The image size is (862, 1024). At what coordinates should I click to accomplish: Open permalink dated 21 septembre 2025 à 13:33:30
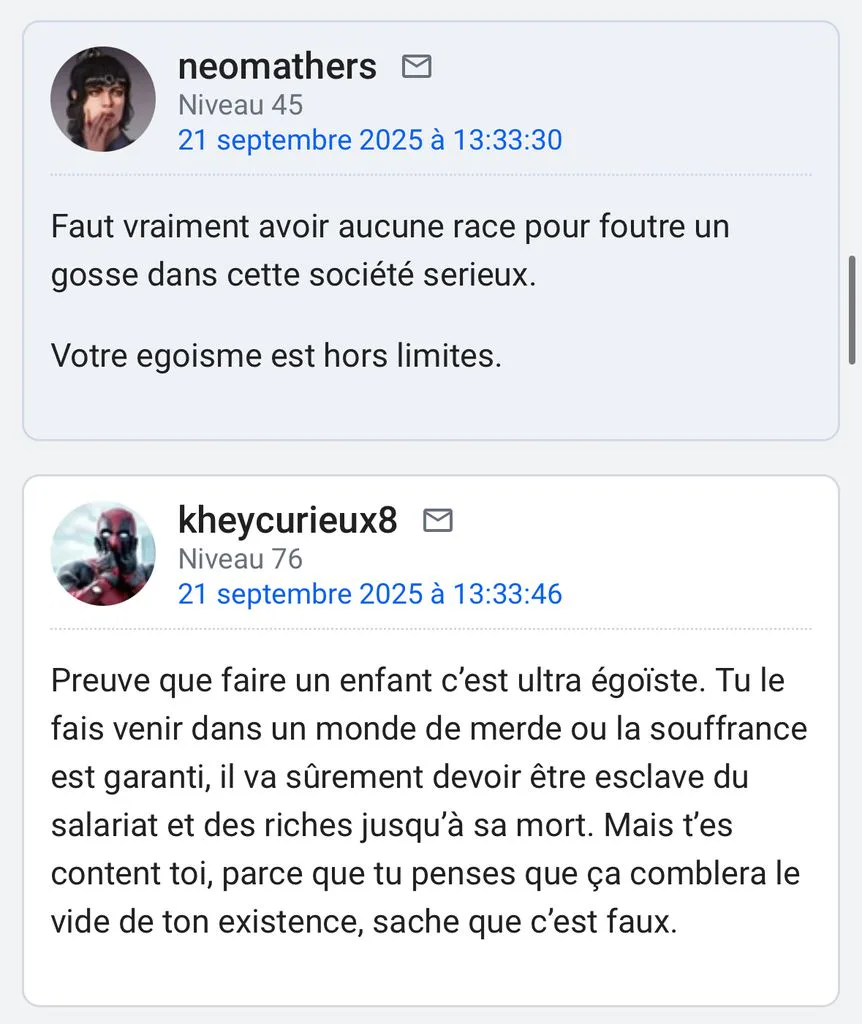click(370, 140)
